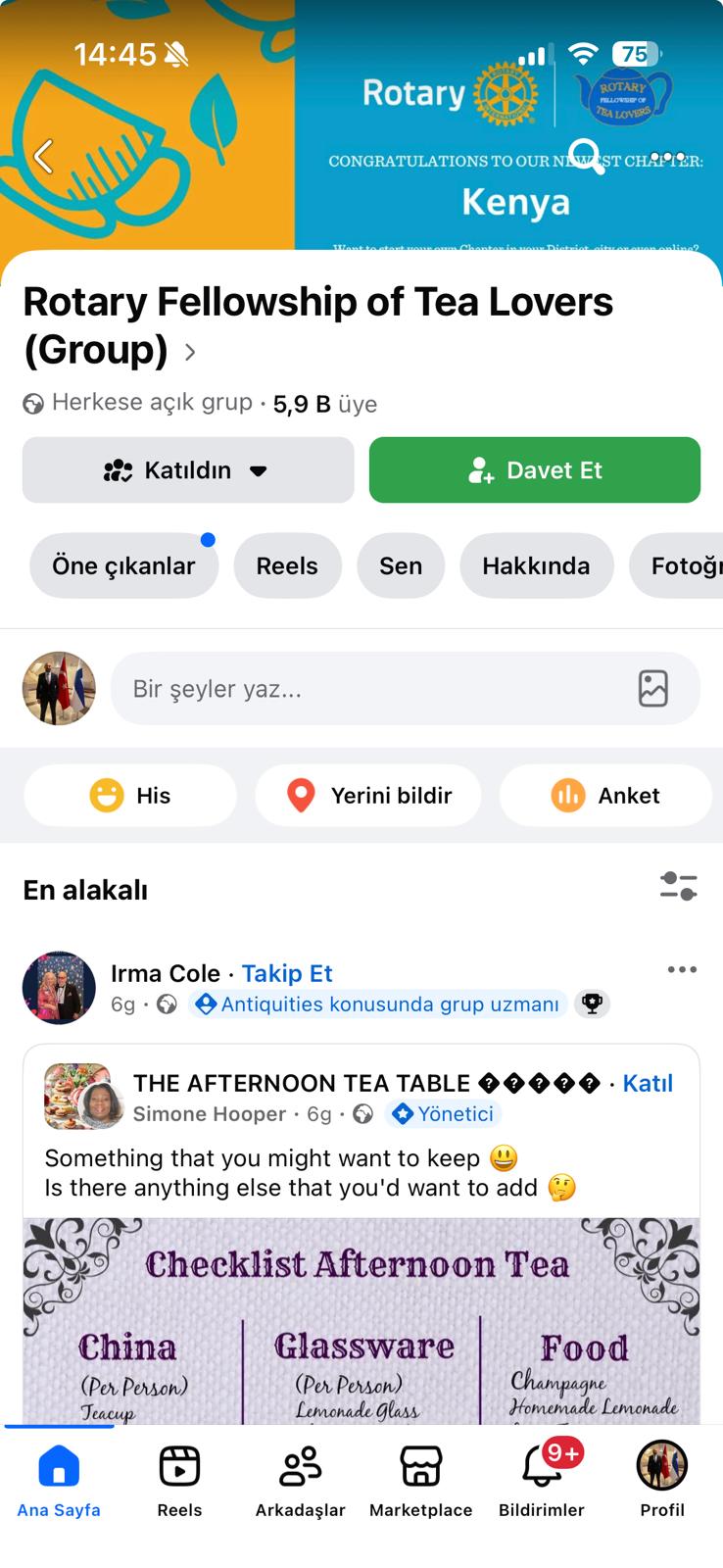723x1568 pixels.
Task: Open options for Irma Cole's post
Action: pos(682,969)
